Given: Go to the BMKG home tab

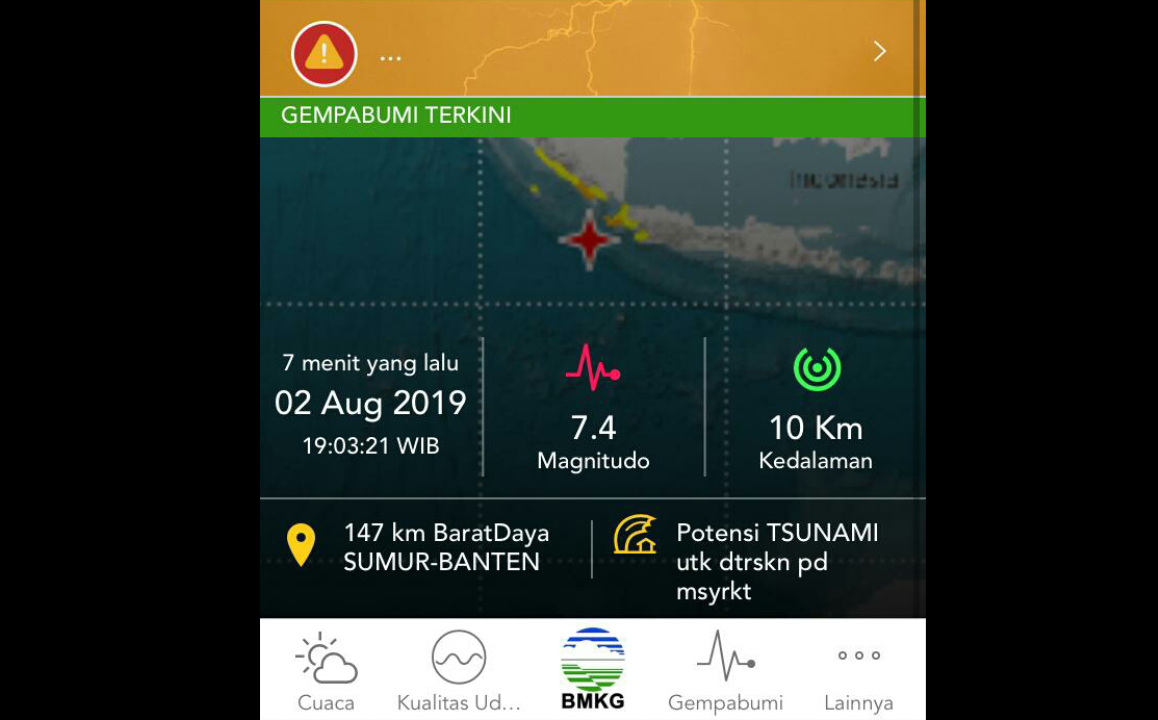Looking at the screenshot, I should point(593,669).
